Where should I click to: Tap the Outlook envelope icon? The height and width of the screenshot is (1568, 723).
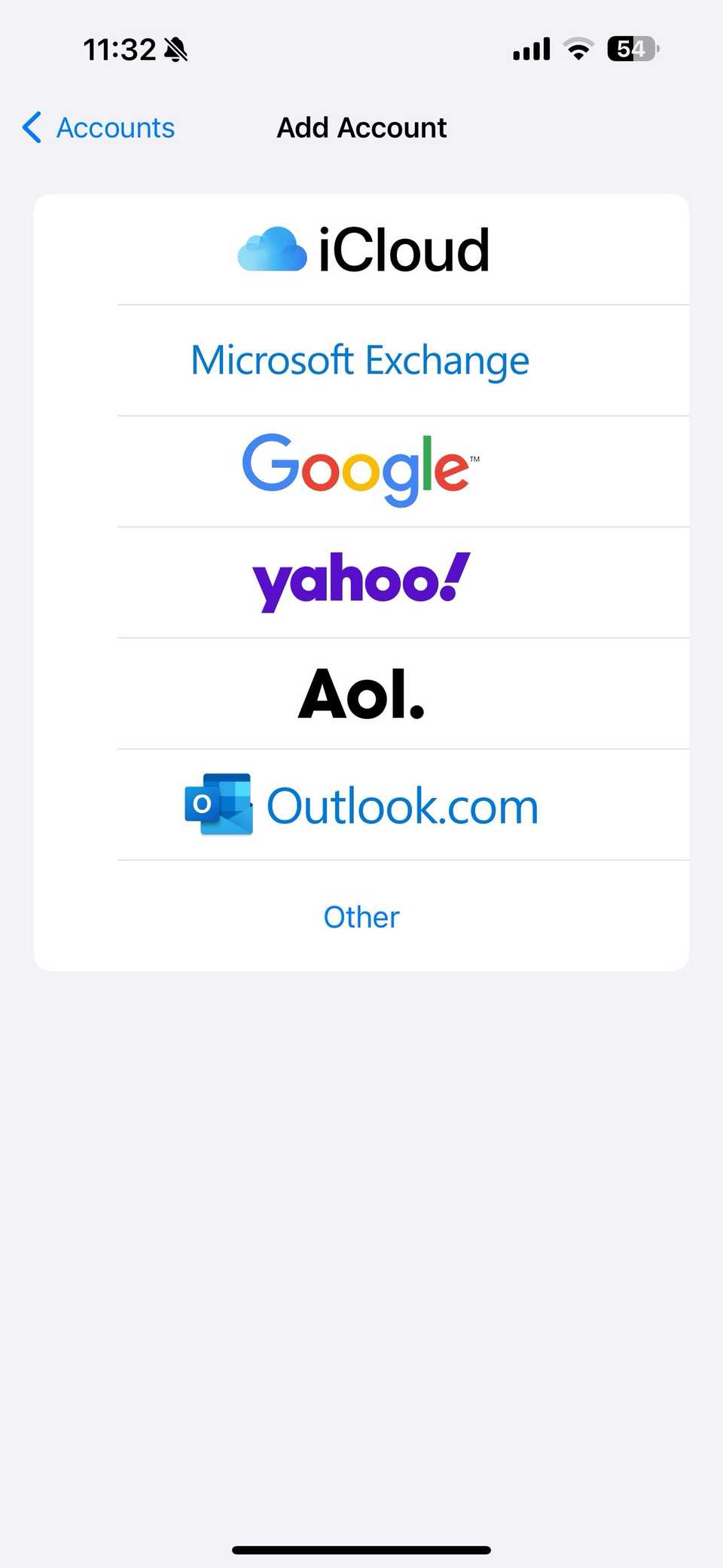pos(217,805)
